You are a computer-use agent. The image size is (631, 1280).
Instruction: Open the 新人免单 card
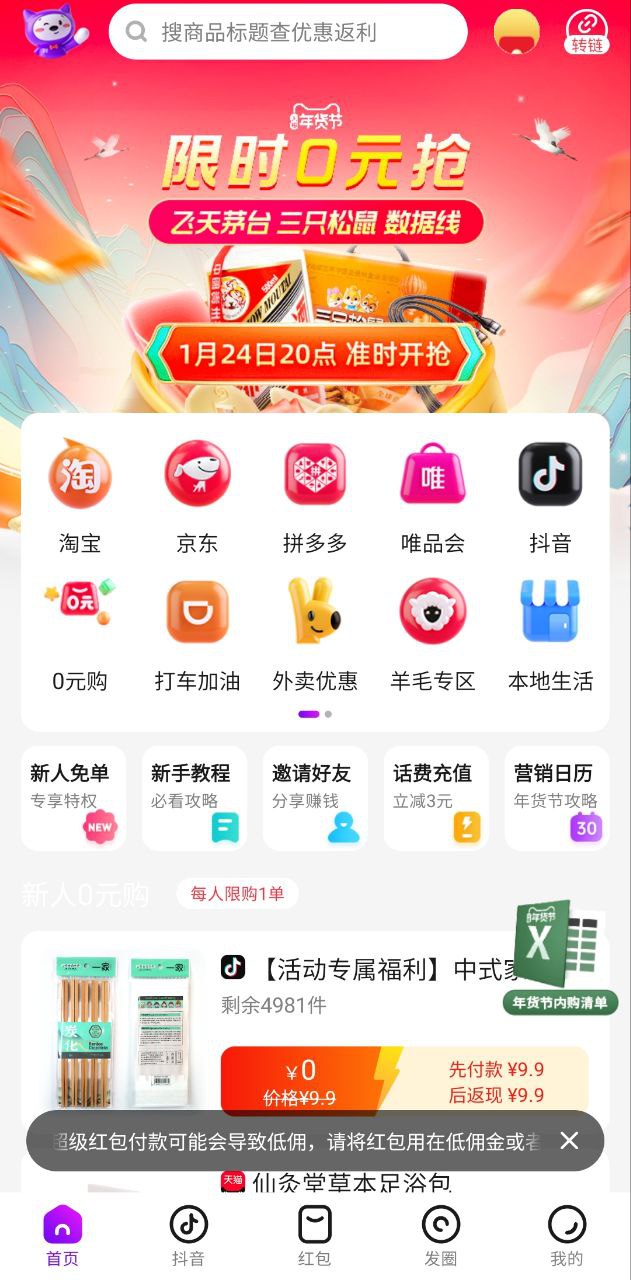click(x=73, y=797)
